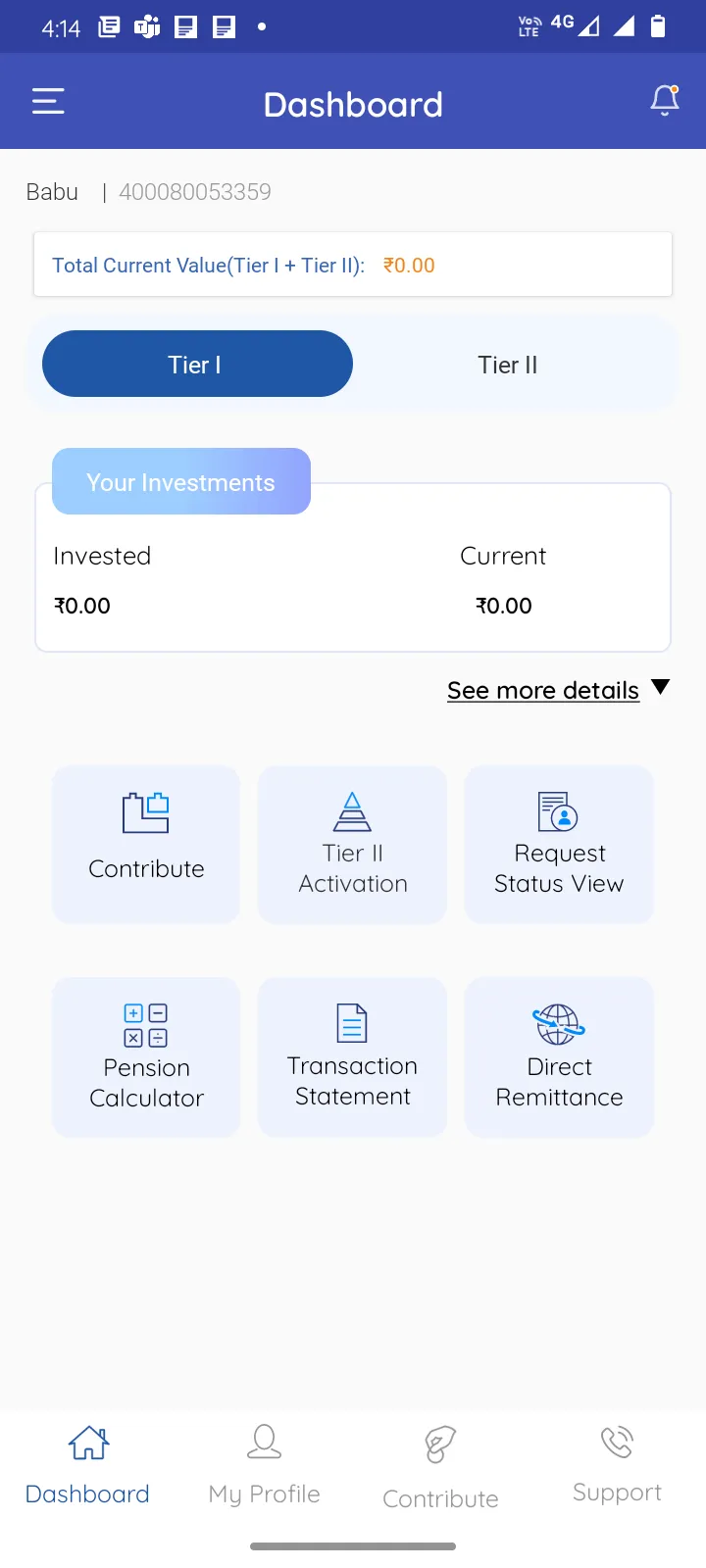Expand See more details
706x1568 pixels.
(542, 690)
